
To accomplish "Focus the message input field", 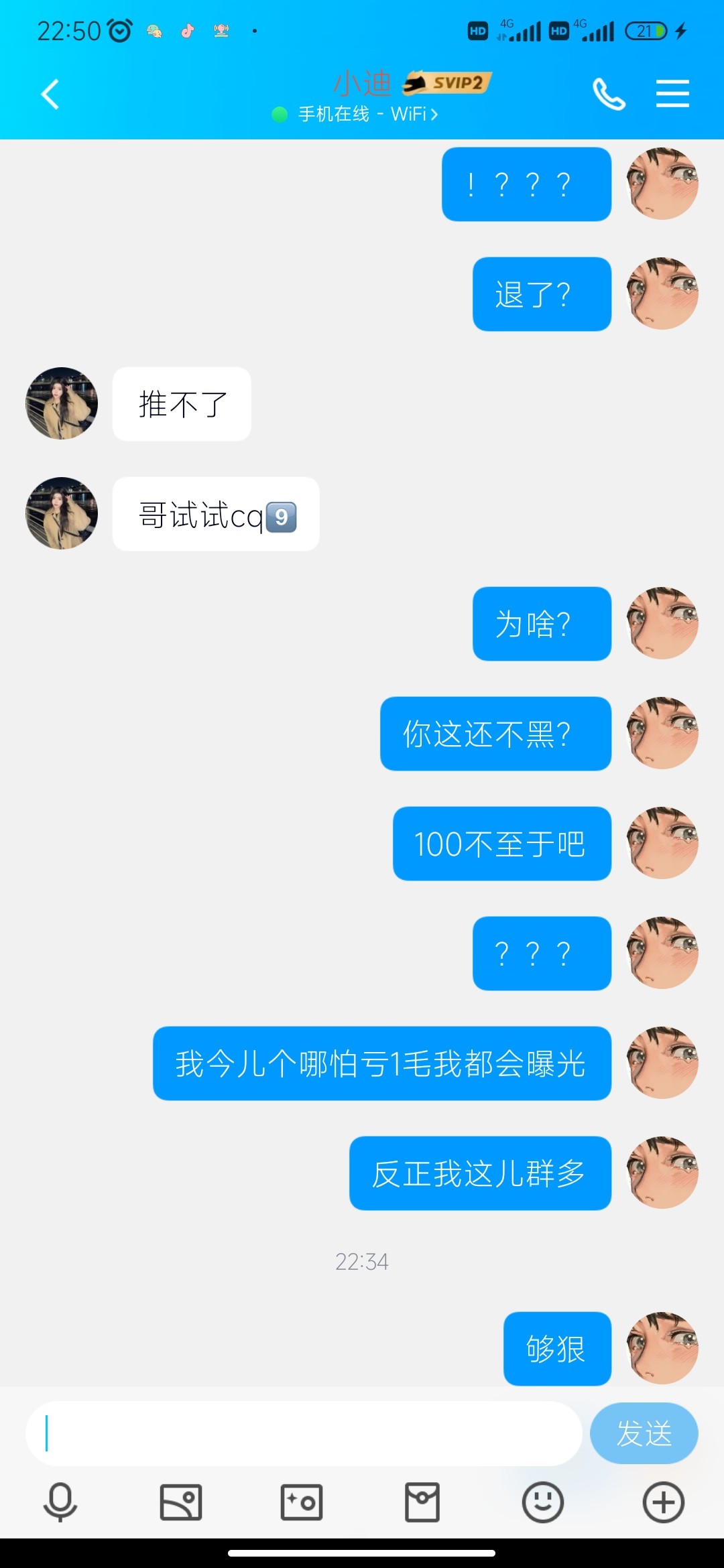I will coord(303,1433).
